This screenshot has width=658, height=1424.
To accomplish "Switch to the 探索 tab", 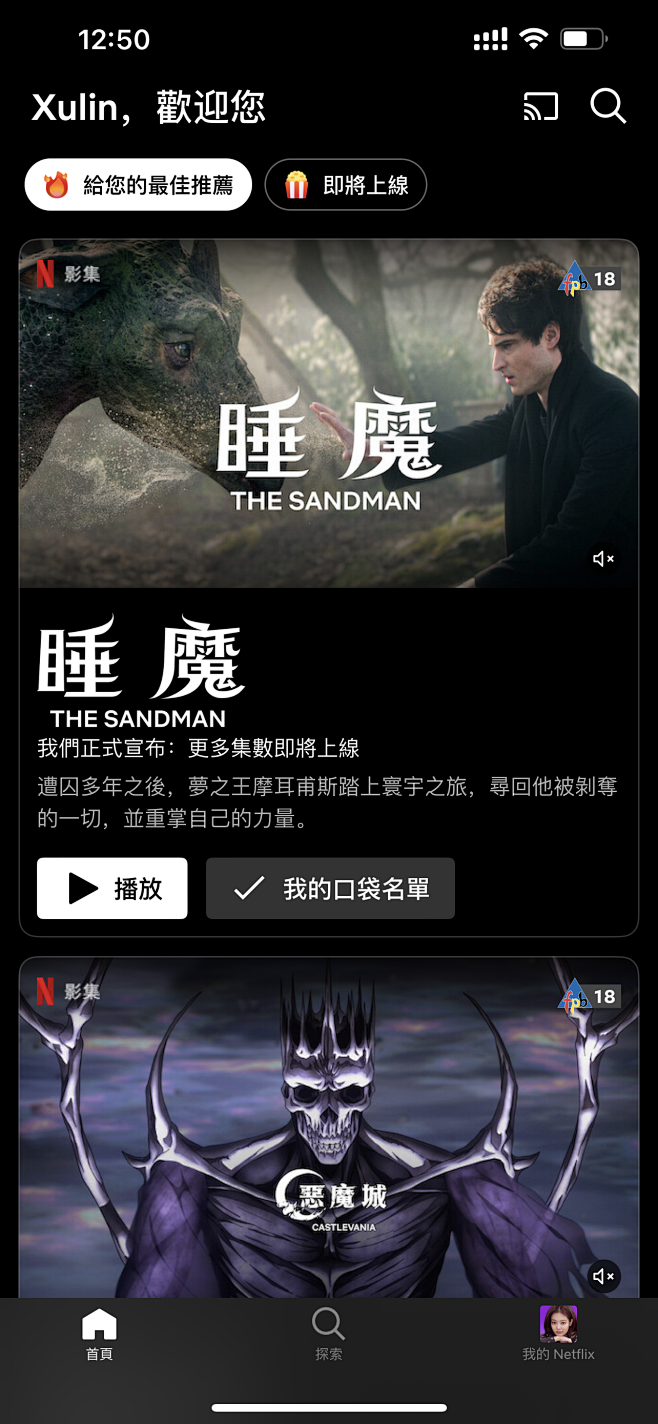I will tap(328, 1335).
